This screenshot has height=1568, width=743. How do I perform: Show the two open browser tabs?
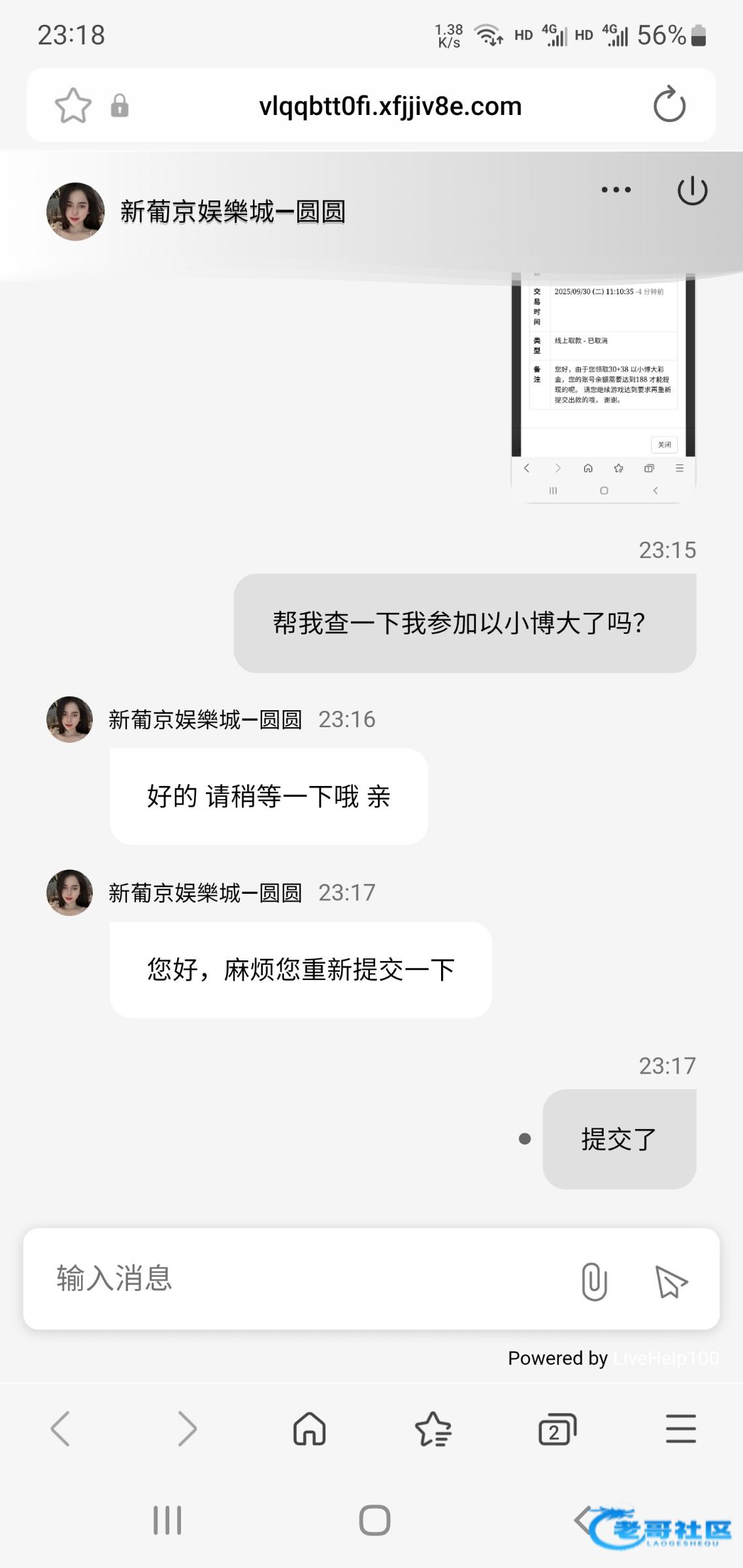click(557, 1429)
